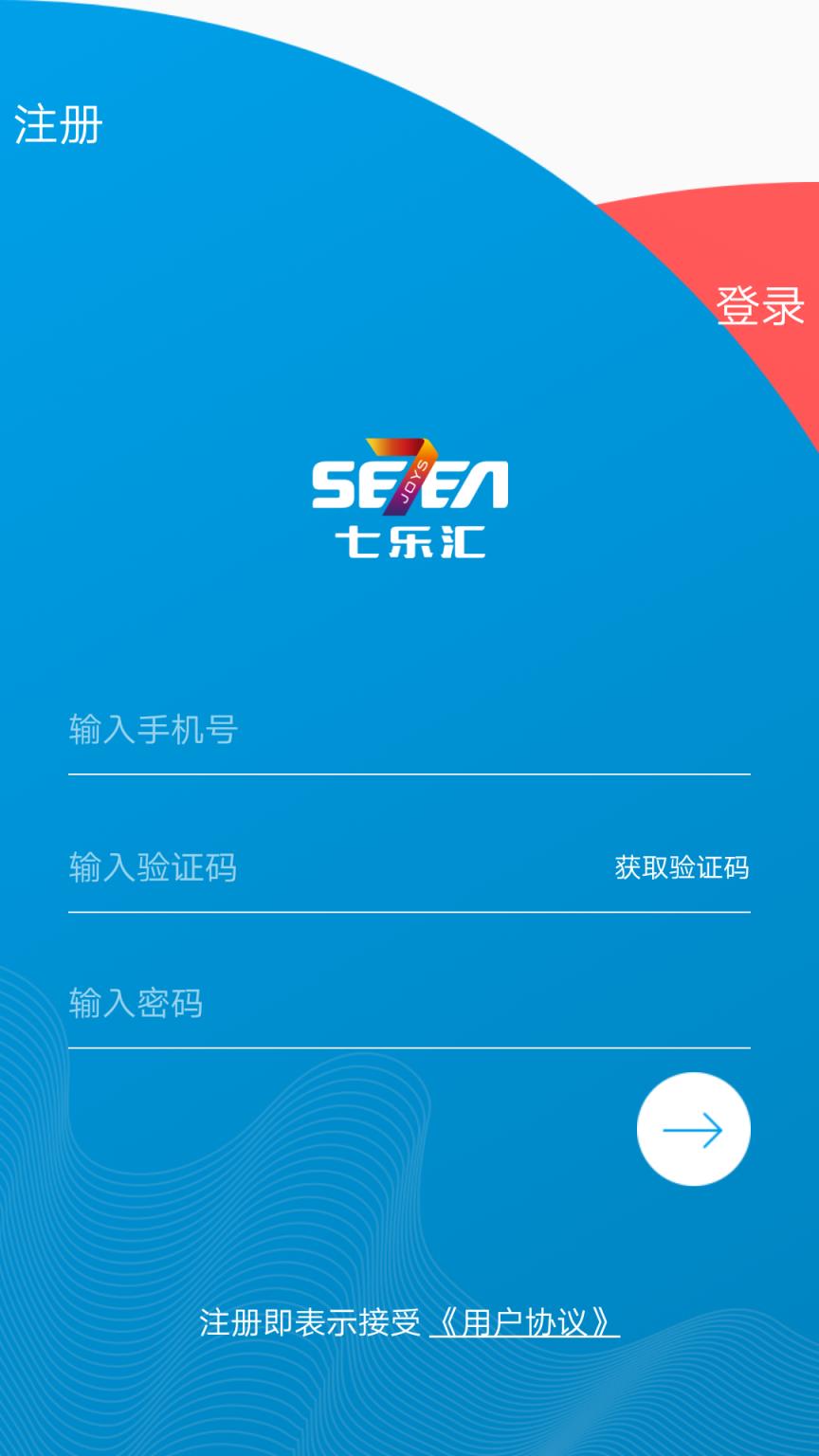Tap 获取验证码 to get a code
Viewport: 819px width, 1456px height.
click(682, 867)
